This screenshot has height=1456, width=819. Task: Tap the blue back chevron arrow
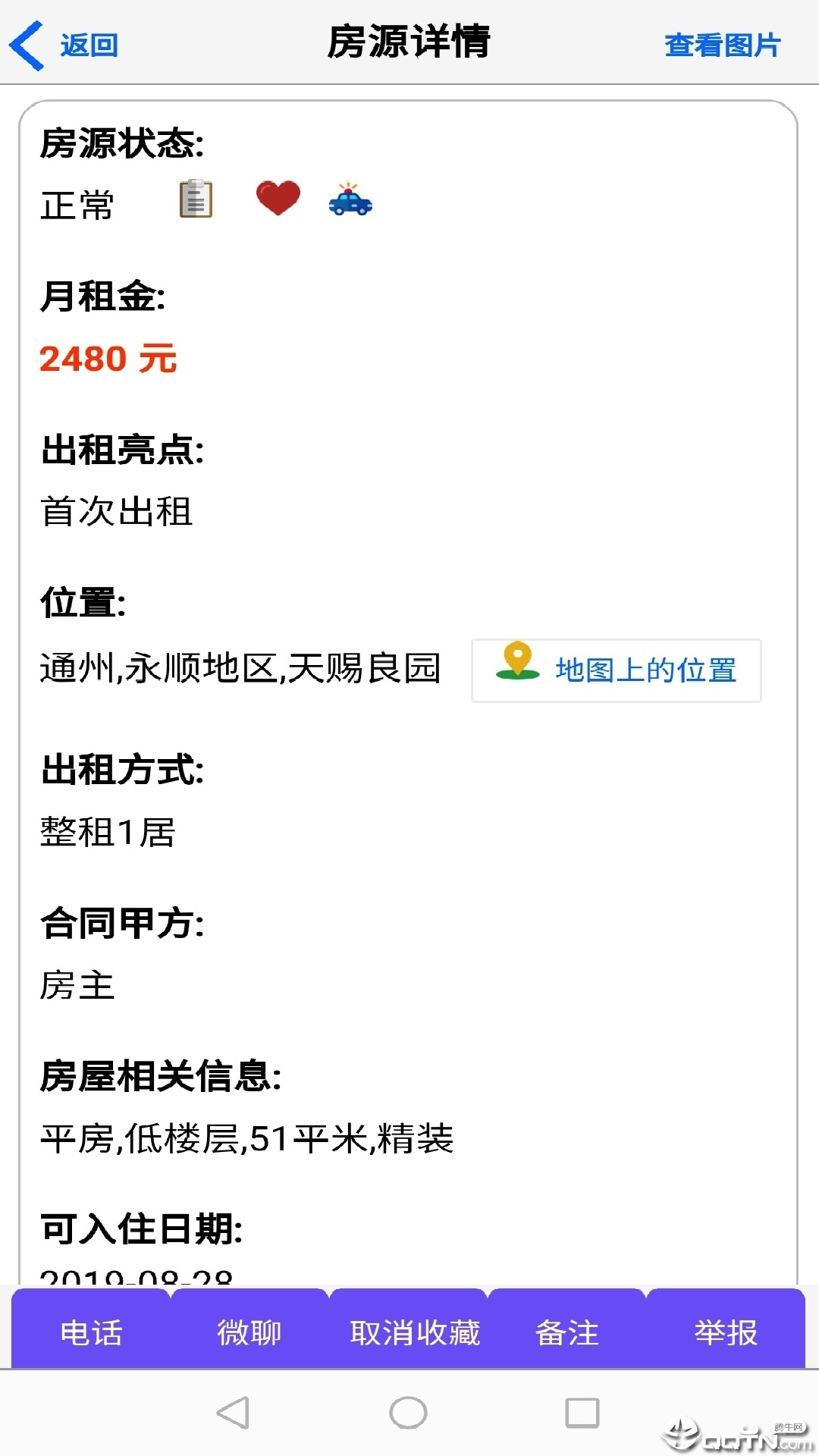coord(25,43)
